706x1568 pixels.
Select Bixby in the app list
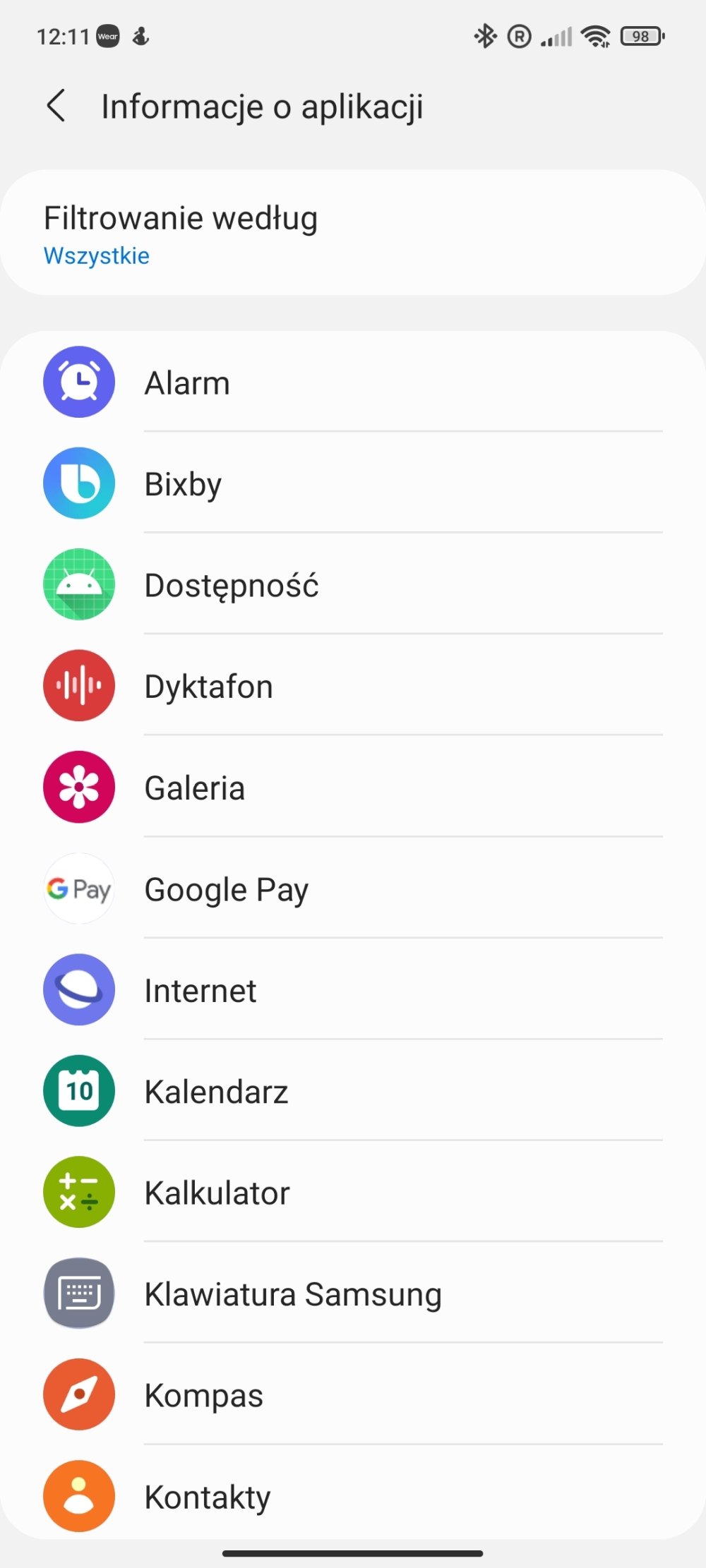[353, 483]
